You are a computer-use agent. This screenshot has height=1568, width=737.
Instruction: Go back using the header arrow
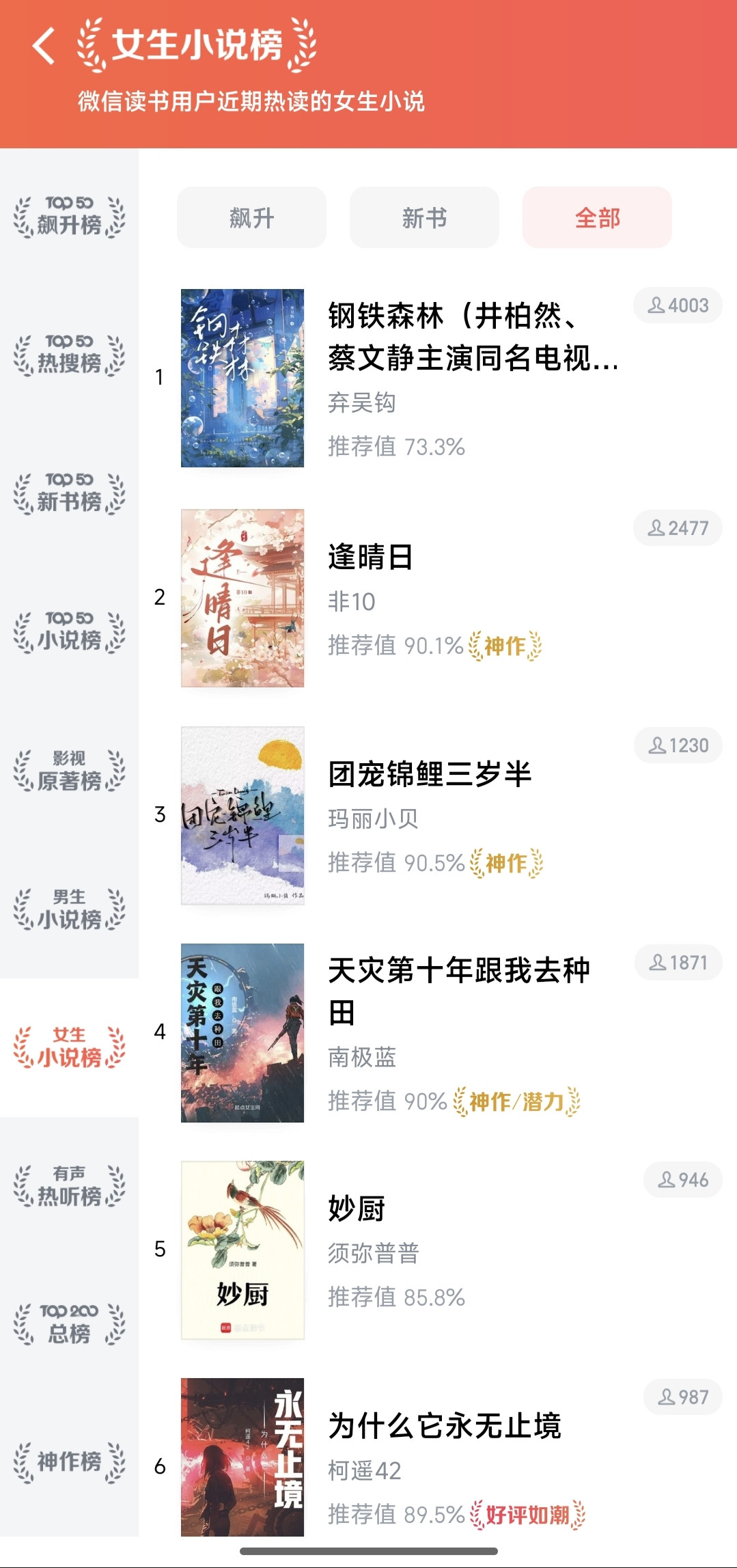[44, 46]
